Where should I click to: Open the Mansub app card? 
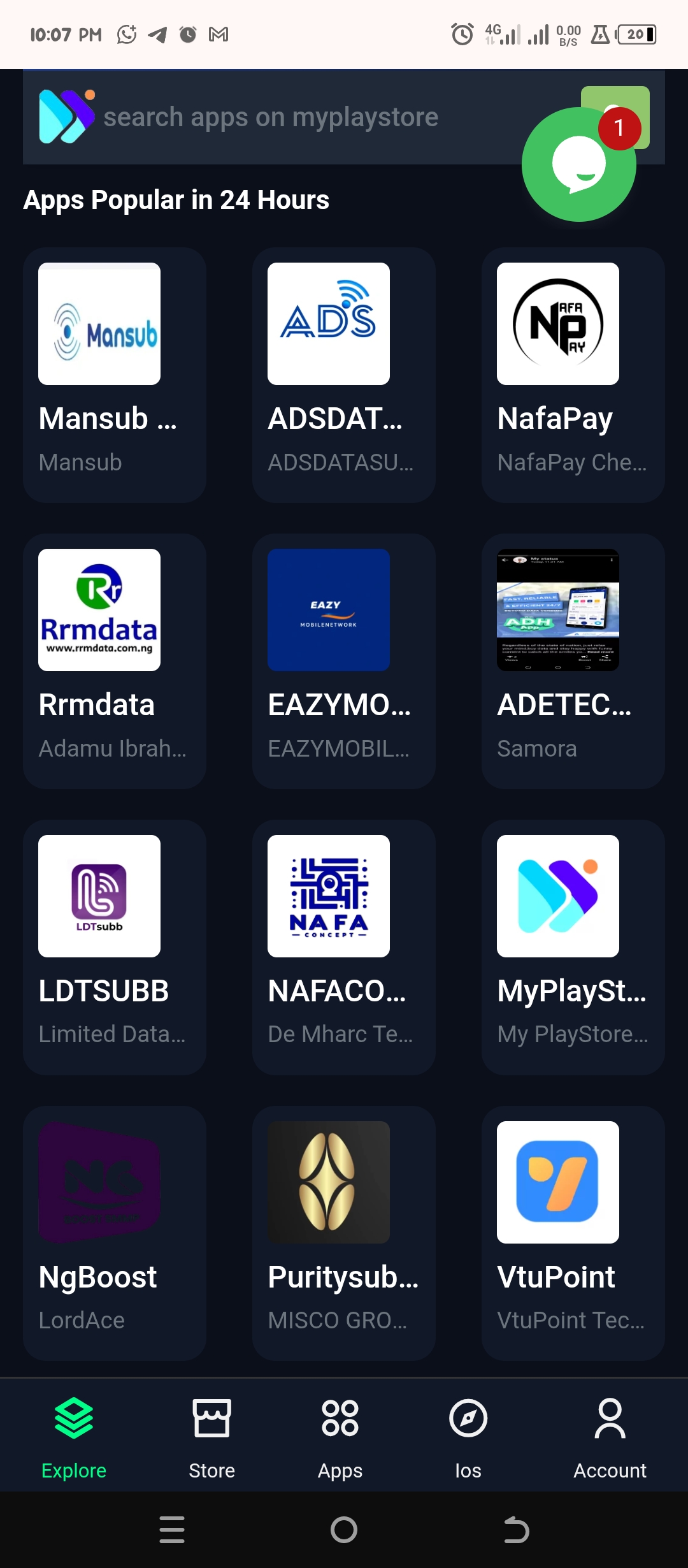[115, 375]
